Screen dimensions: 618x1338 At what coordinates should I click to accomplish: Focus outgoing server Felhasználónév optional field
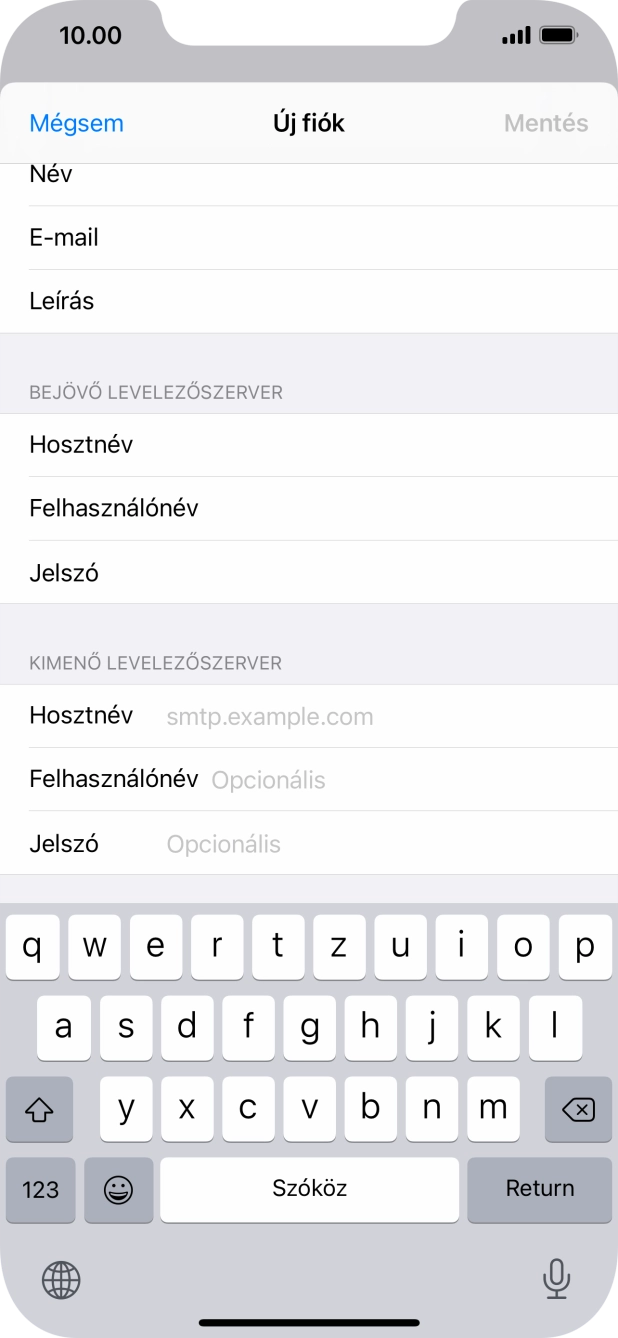400,780
